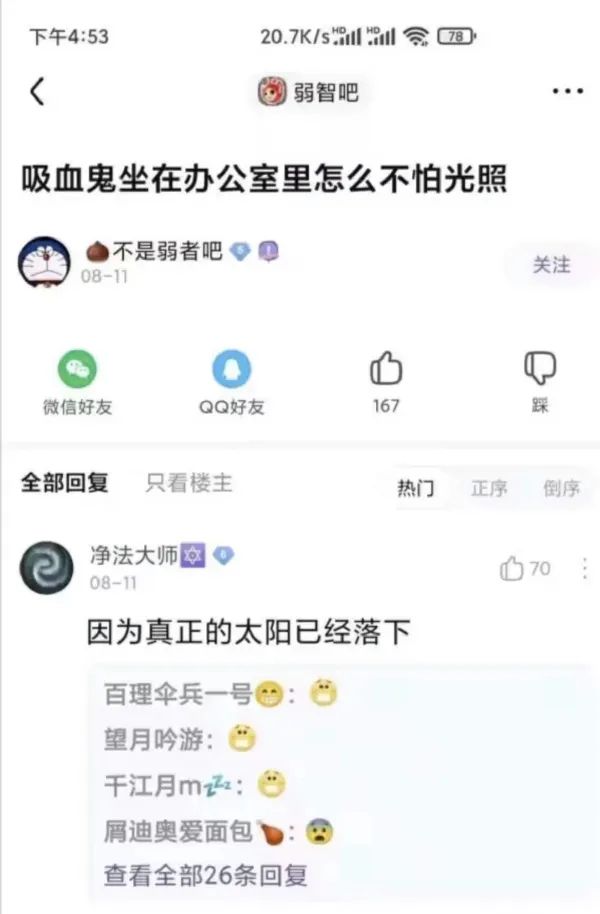Open the three-dot overflow menu at top

[x=567, y=92]
